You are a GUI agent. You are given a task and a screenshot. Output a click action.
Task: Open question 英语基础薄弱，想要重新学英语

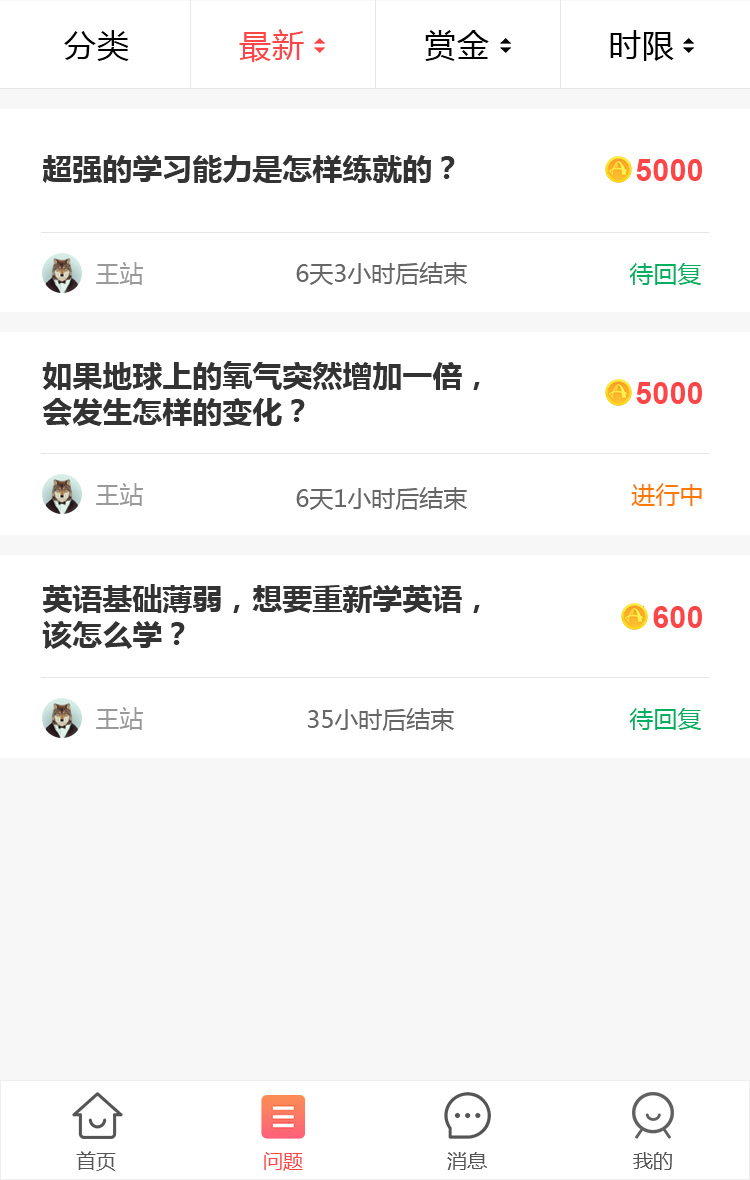coord(264,617)
